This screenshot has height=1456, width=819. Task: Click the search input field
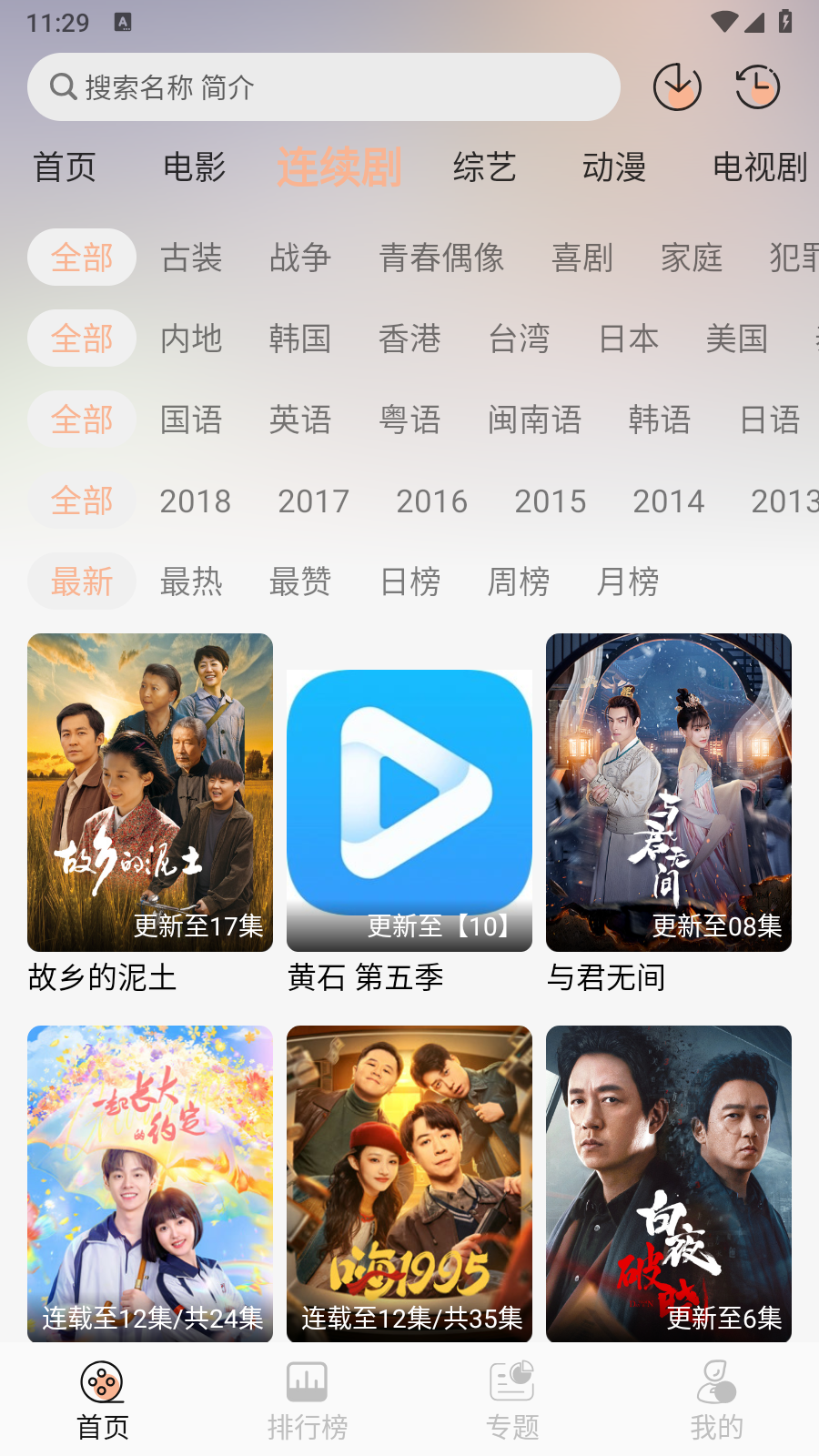point(323,86)
